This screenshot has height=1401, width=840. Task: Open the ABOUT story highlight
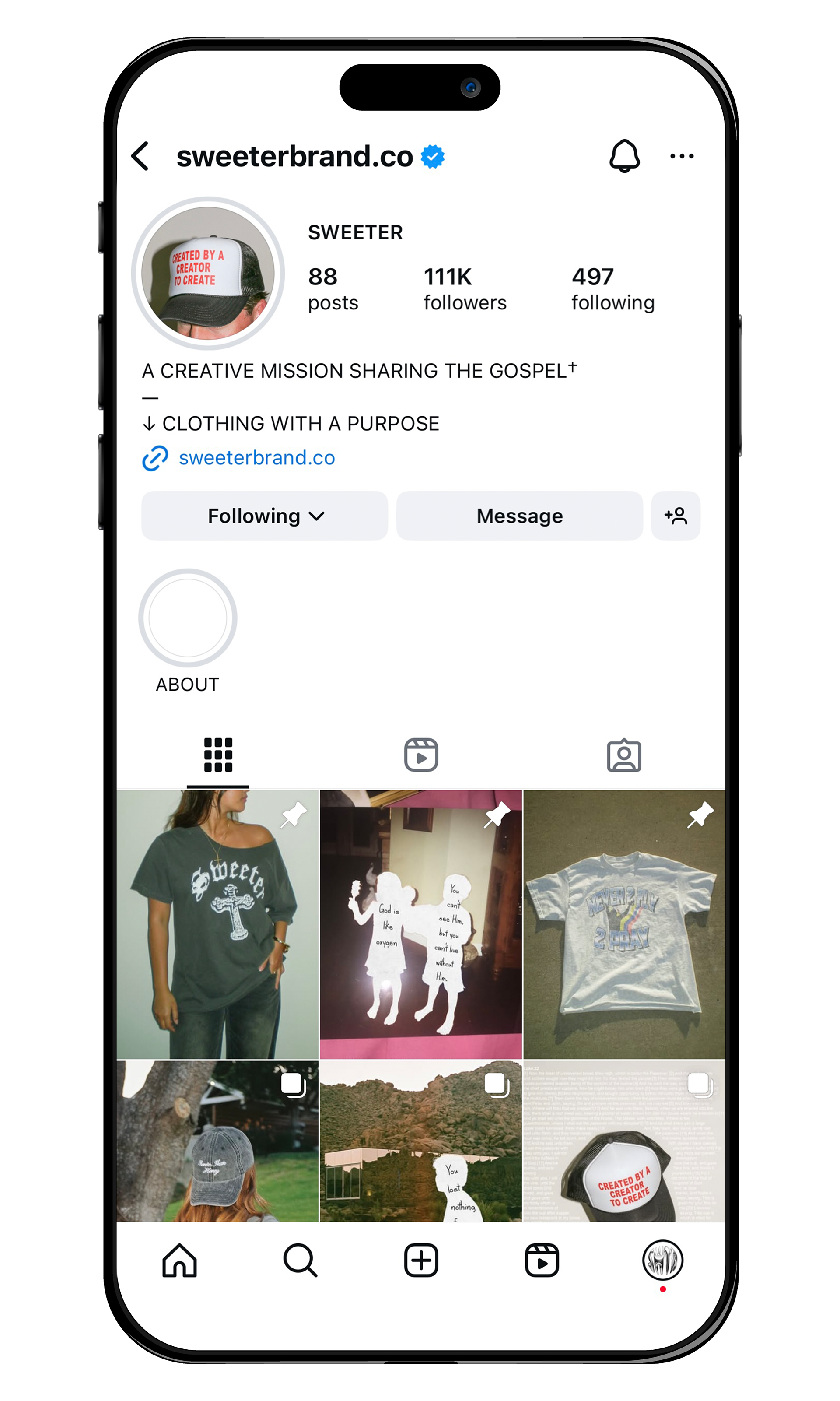pos(187,618)
